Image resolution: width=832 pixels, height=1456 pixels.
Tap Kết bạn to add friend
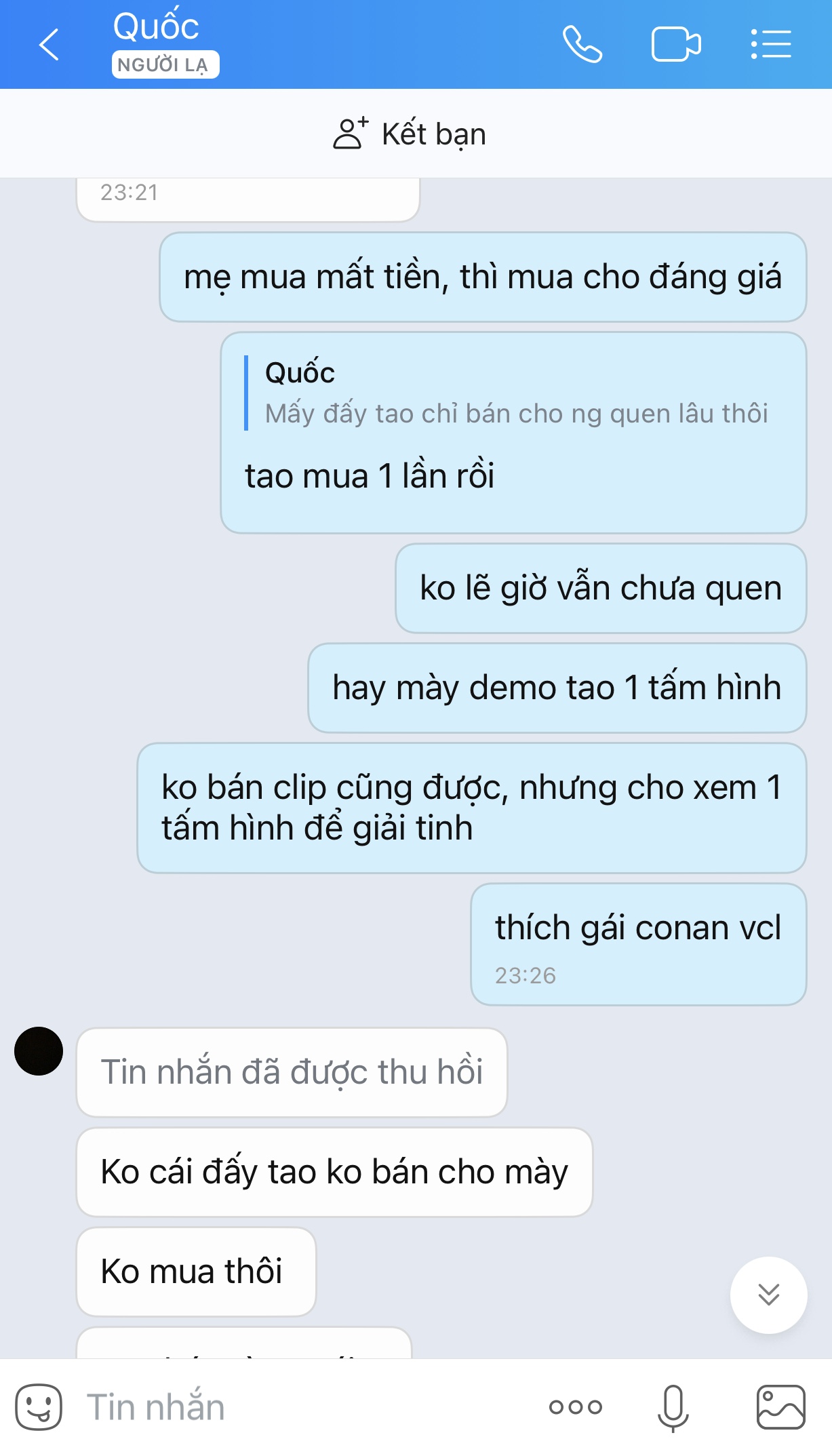click(410, 134)
